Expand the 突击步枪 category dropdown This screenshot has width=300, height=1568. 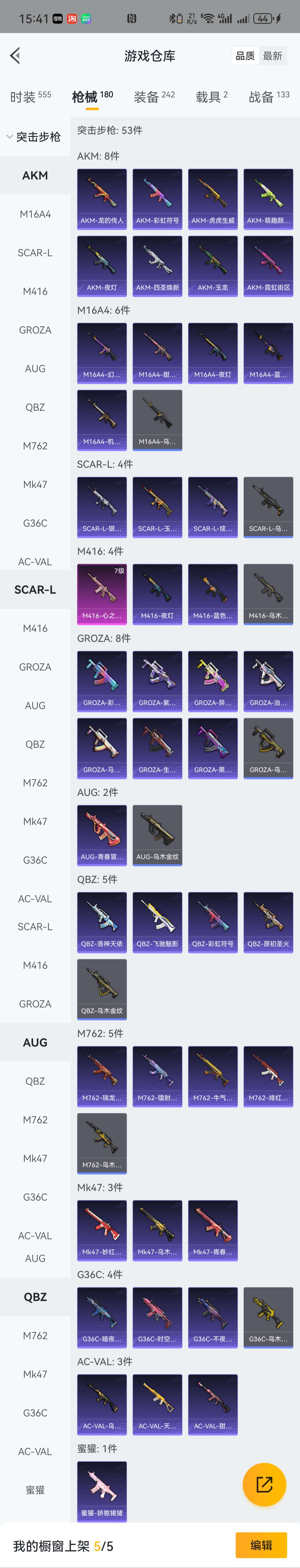34,137
